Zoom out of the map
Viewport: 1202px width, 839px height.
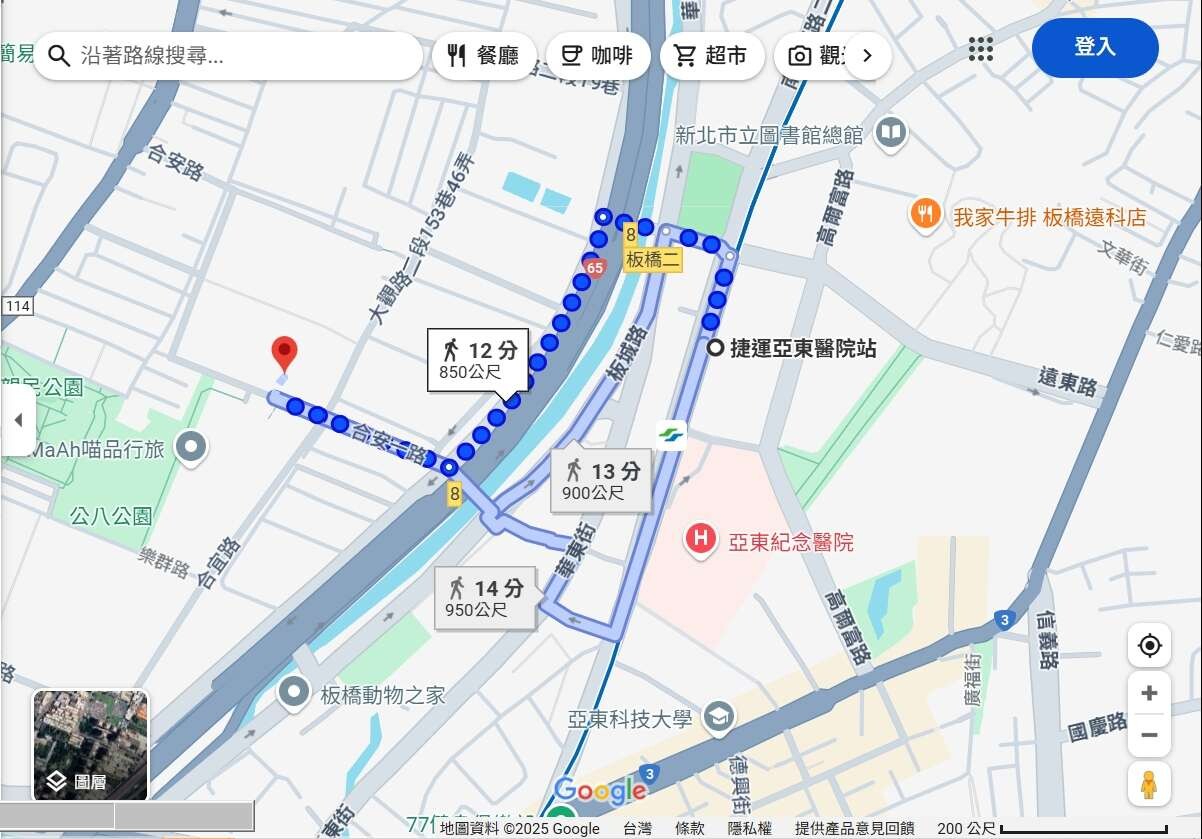(x=1149, y=736)
